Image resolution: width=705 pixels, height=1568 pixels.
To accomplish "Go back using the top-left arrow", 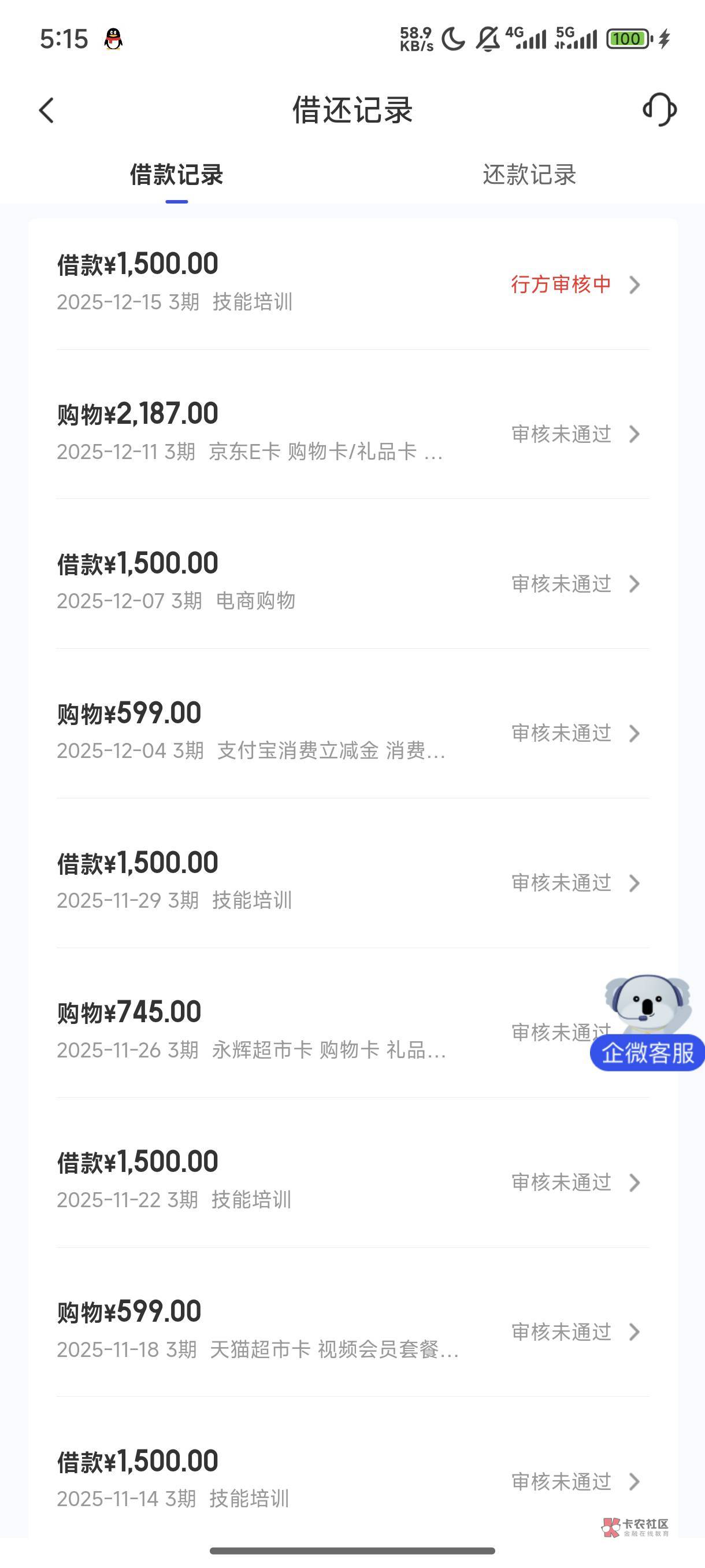I will tap(47, 110).
